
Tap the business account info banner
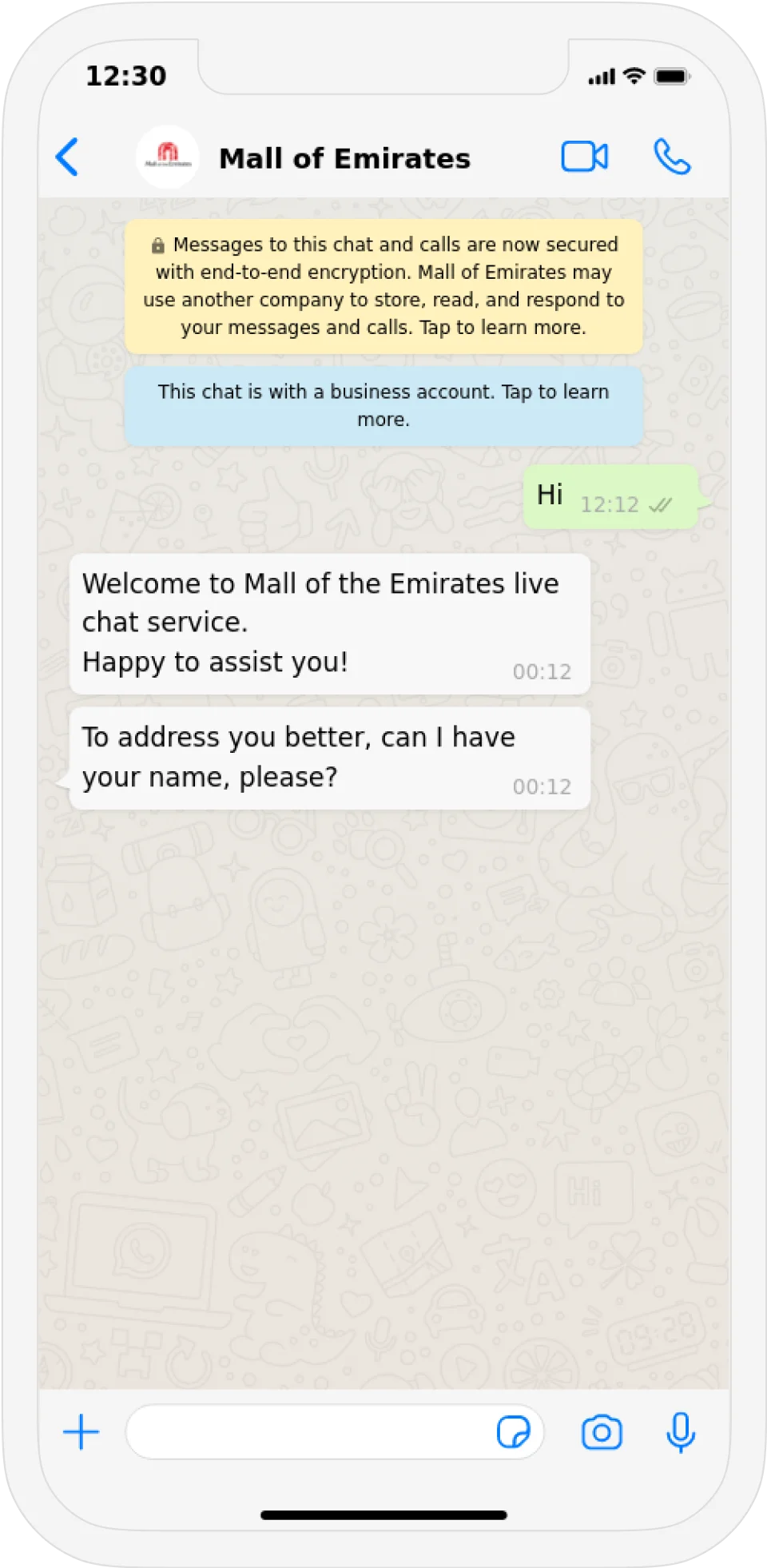383,405
